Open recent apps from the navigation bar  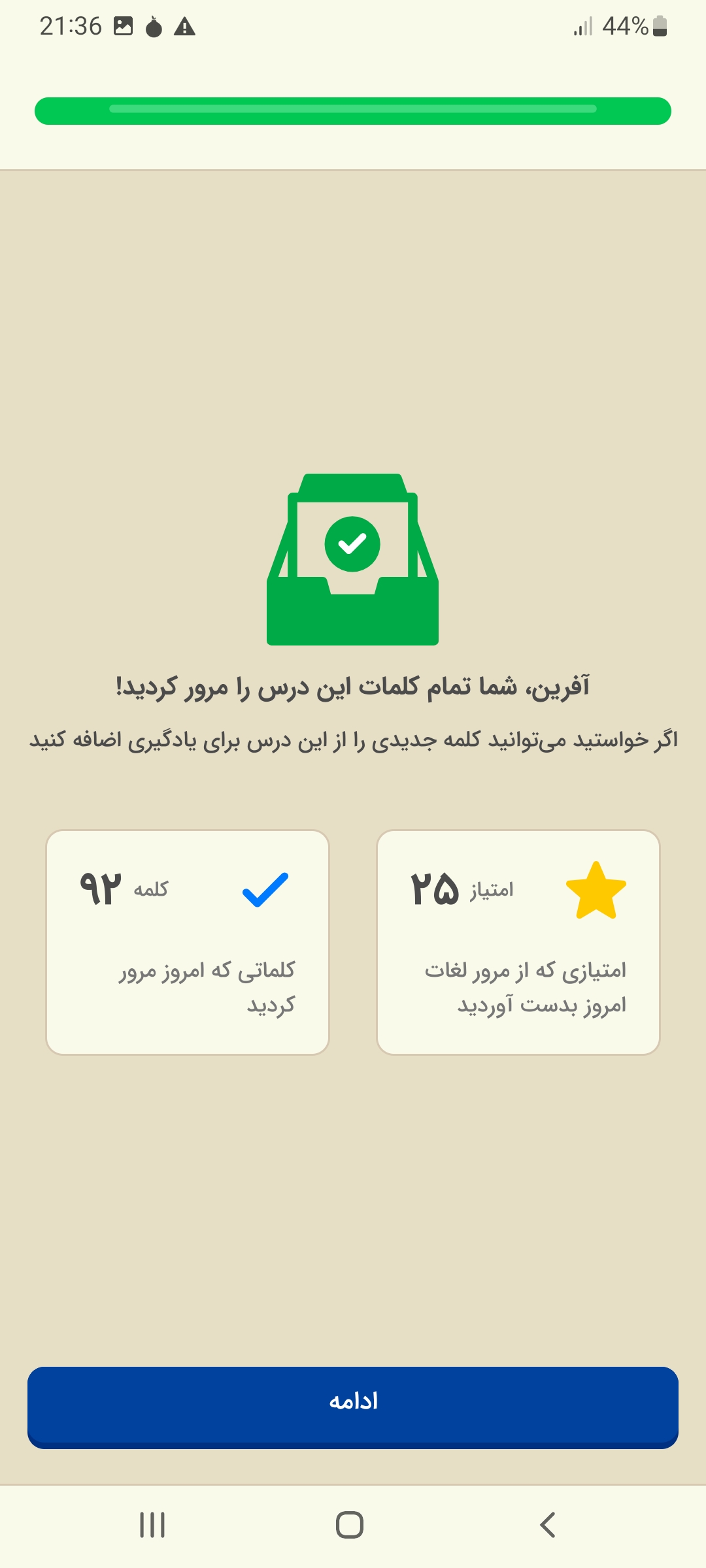click(152, 1525)
